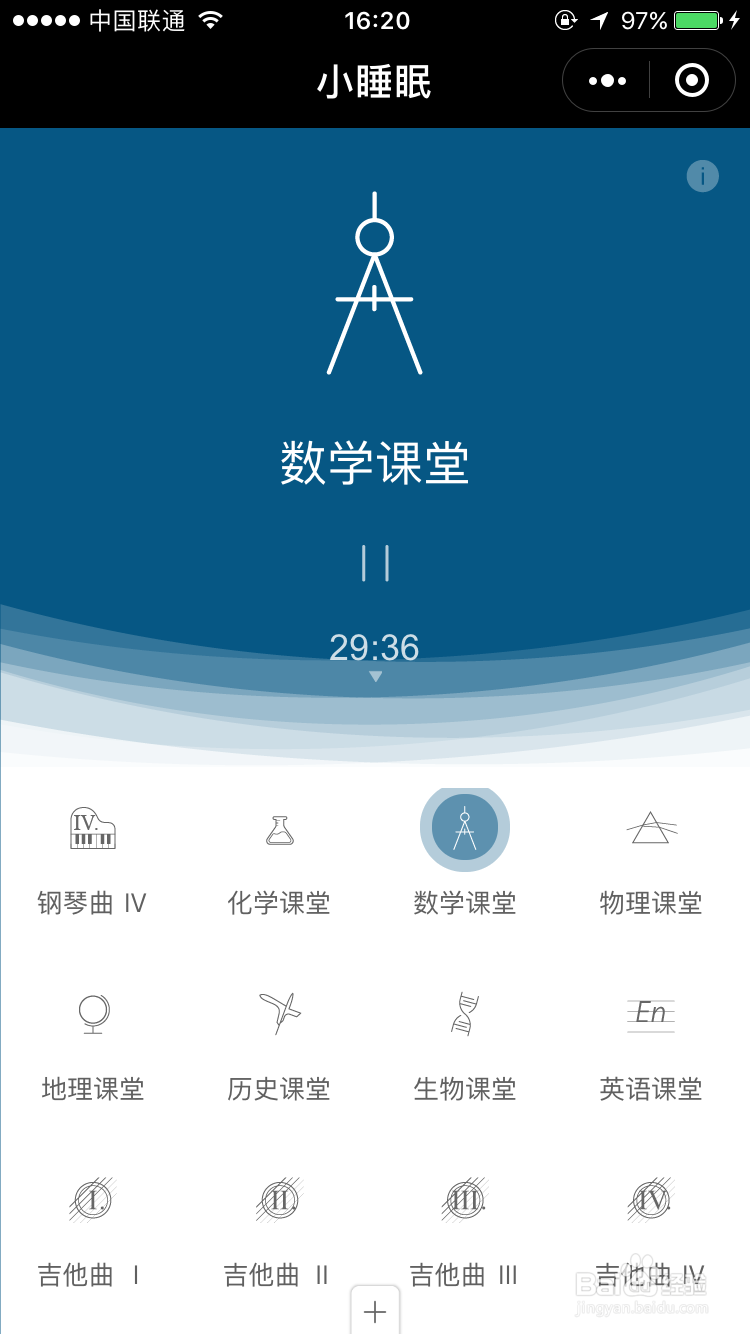
Task: Expand the timer options via the down arrow
Action: tap(375, 676)
